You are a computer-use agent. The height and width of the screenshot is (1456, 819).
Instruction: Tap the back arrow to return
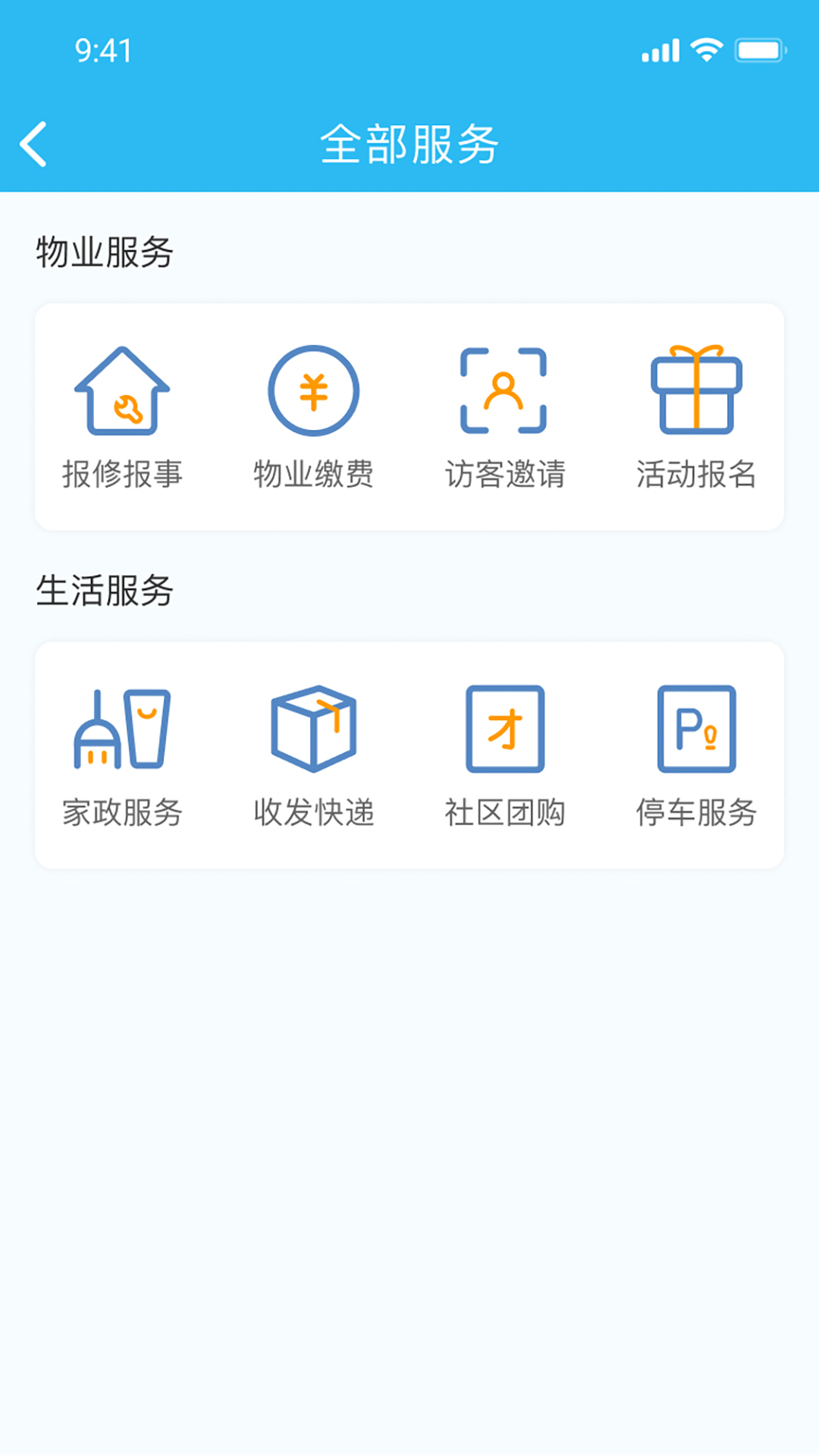[34, 143]
